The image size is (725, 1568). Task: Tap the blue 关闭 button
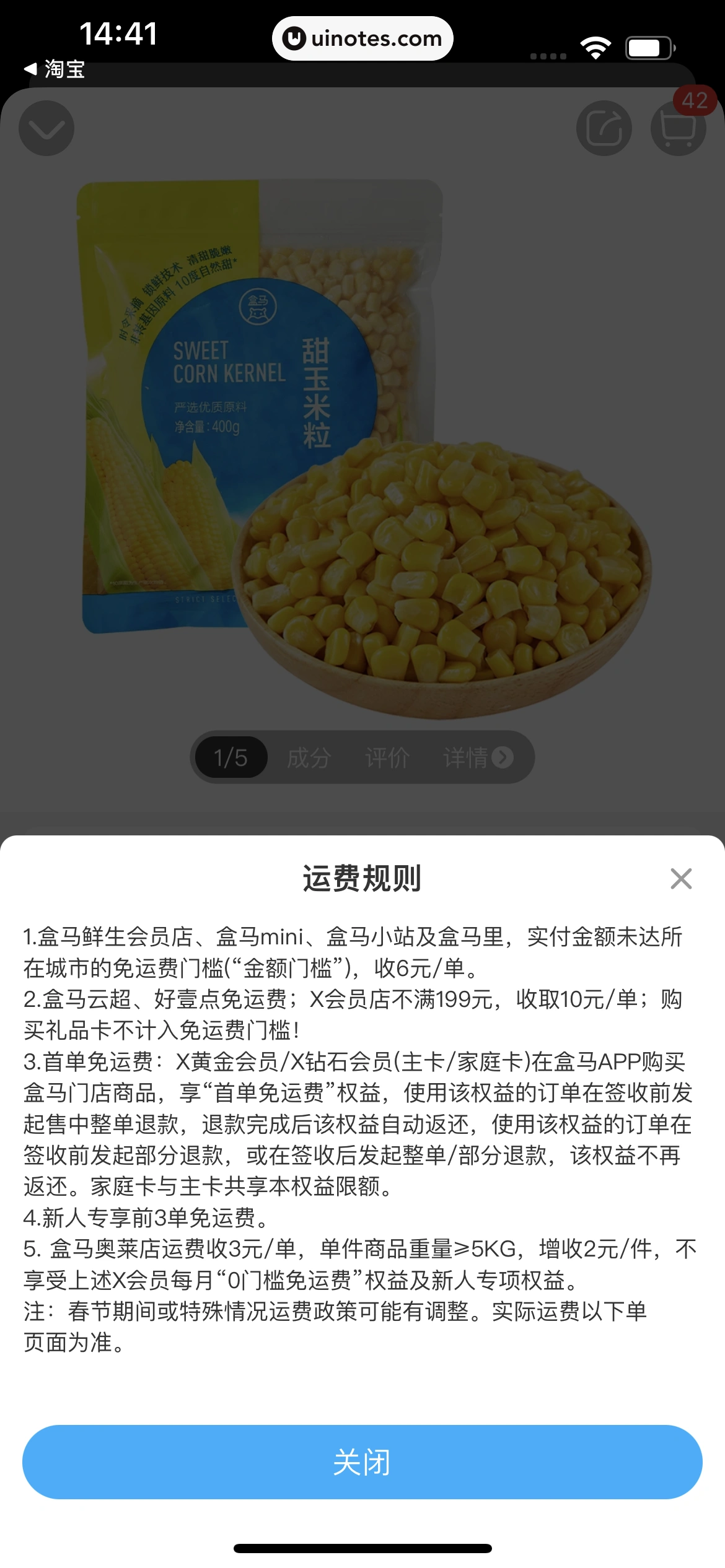pyautogui.click(x=362, y=1461)
